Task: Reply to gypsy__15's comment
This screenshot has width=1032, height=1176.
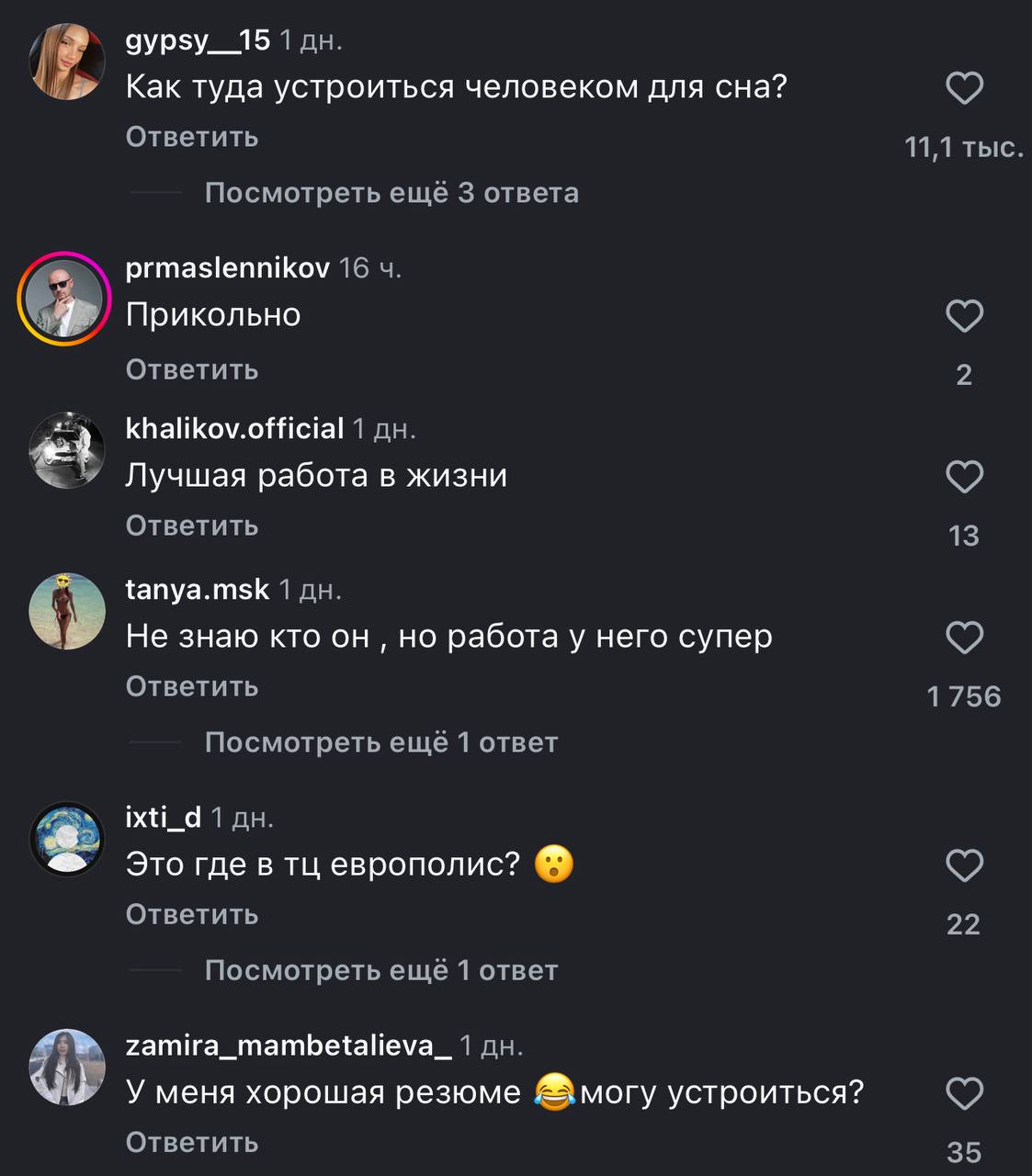Action: point(191,137)
